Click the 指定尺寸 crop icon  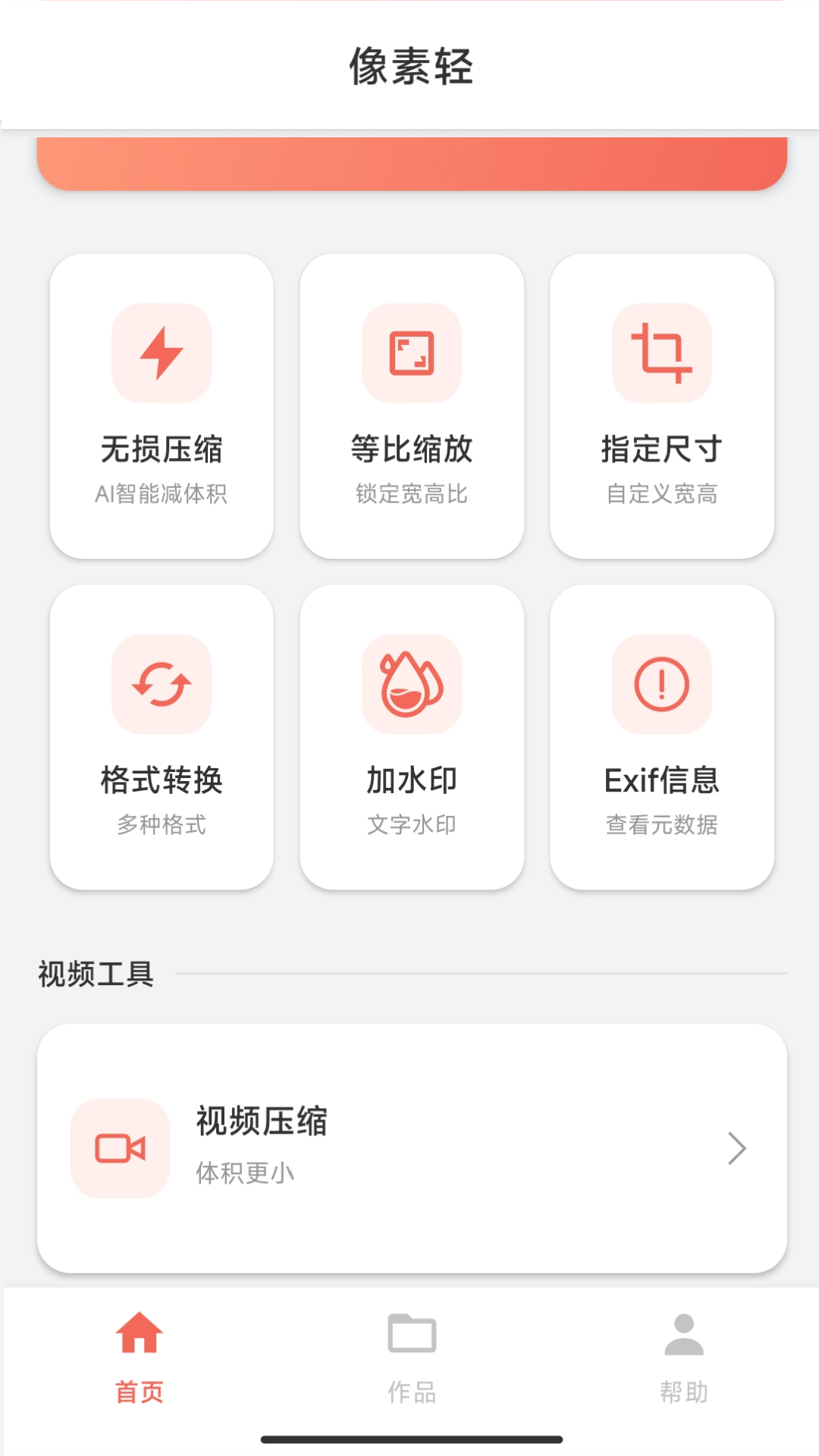click(x=662, y=354)
